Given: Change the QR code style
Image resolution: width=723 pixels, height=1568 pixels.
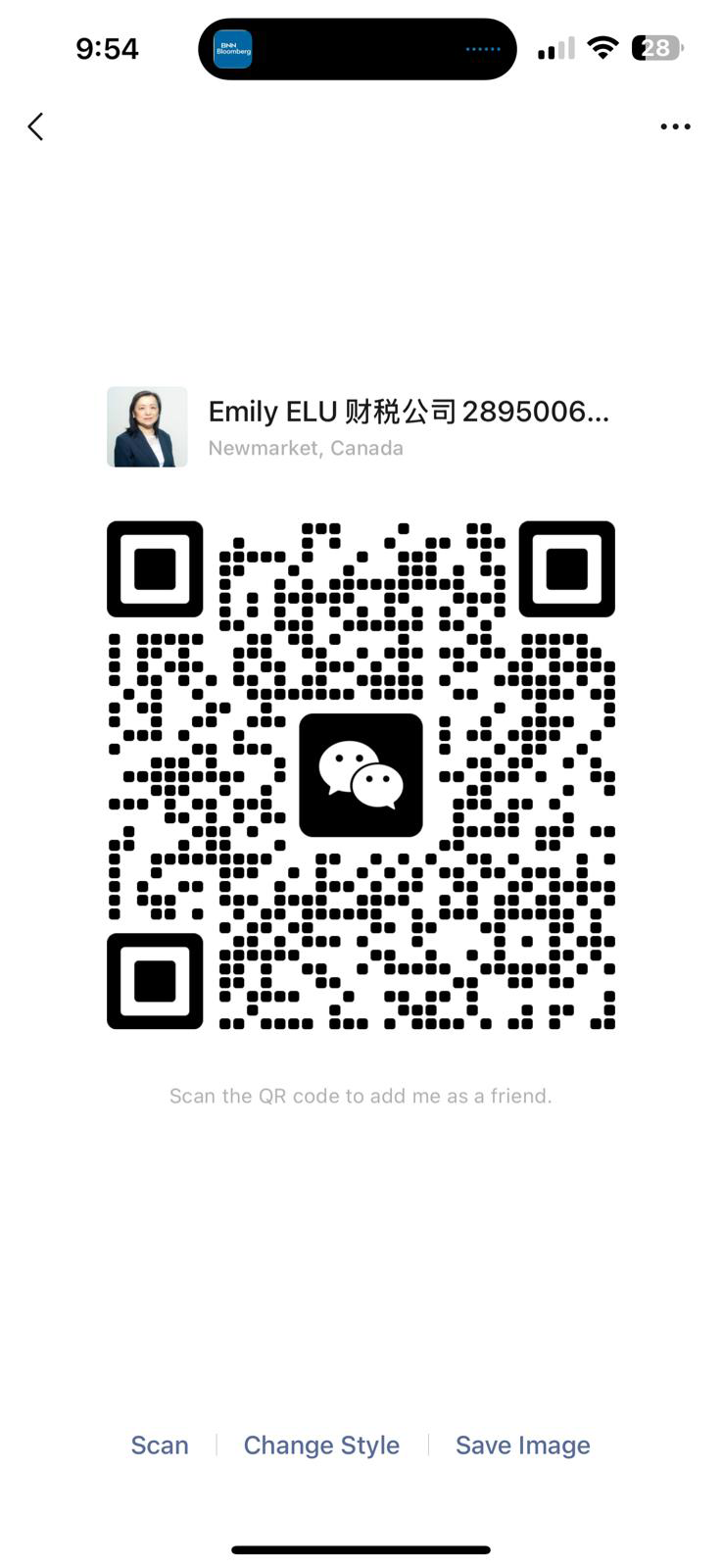Looking at the screenshot, I should pyautogui.click(x=321, y=1445).
